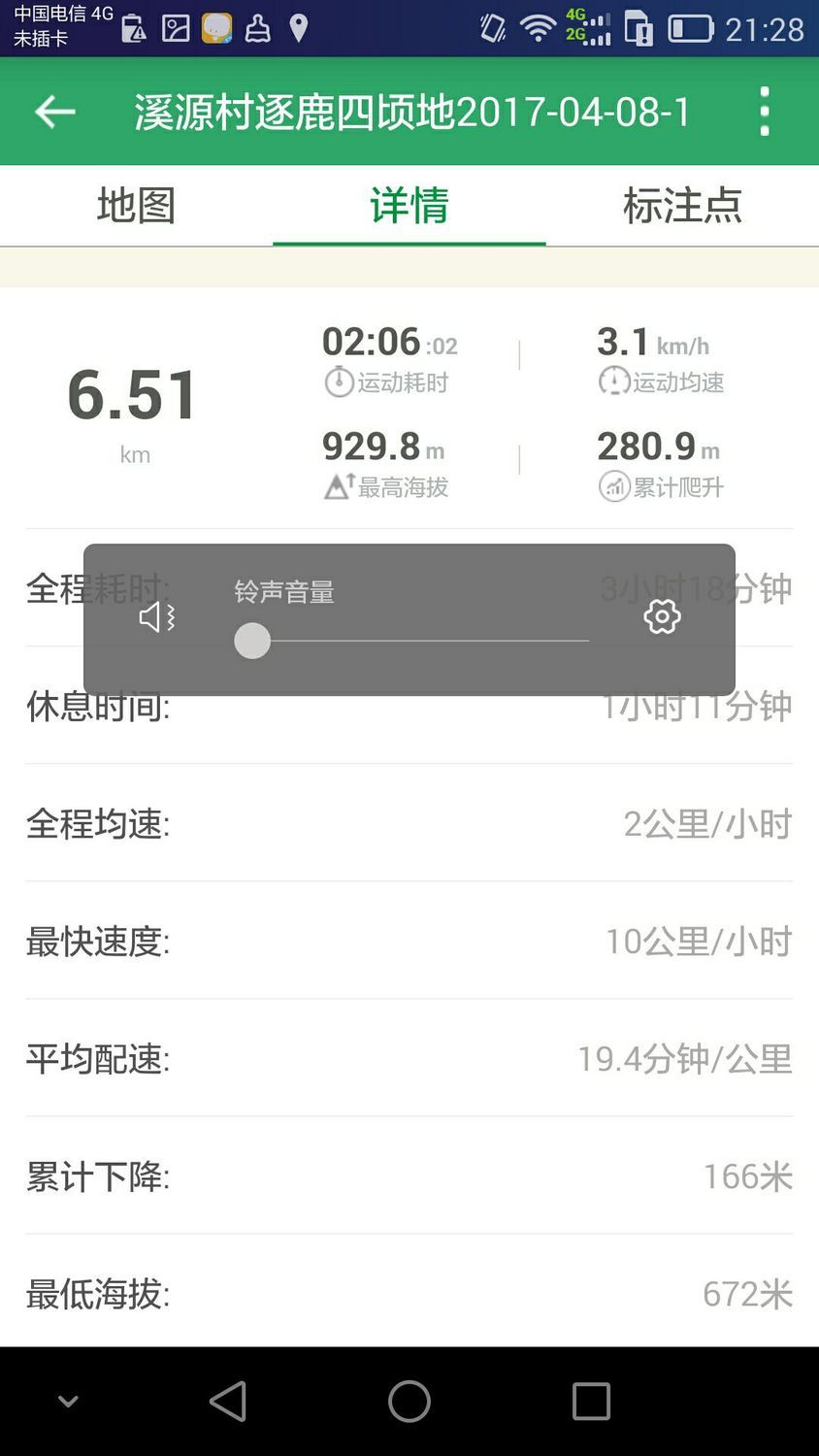Open the three-dot overflow menu
This screenshot has height=1456, width=819.
click(x=765, y=112)
